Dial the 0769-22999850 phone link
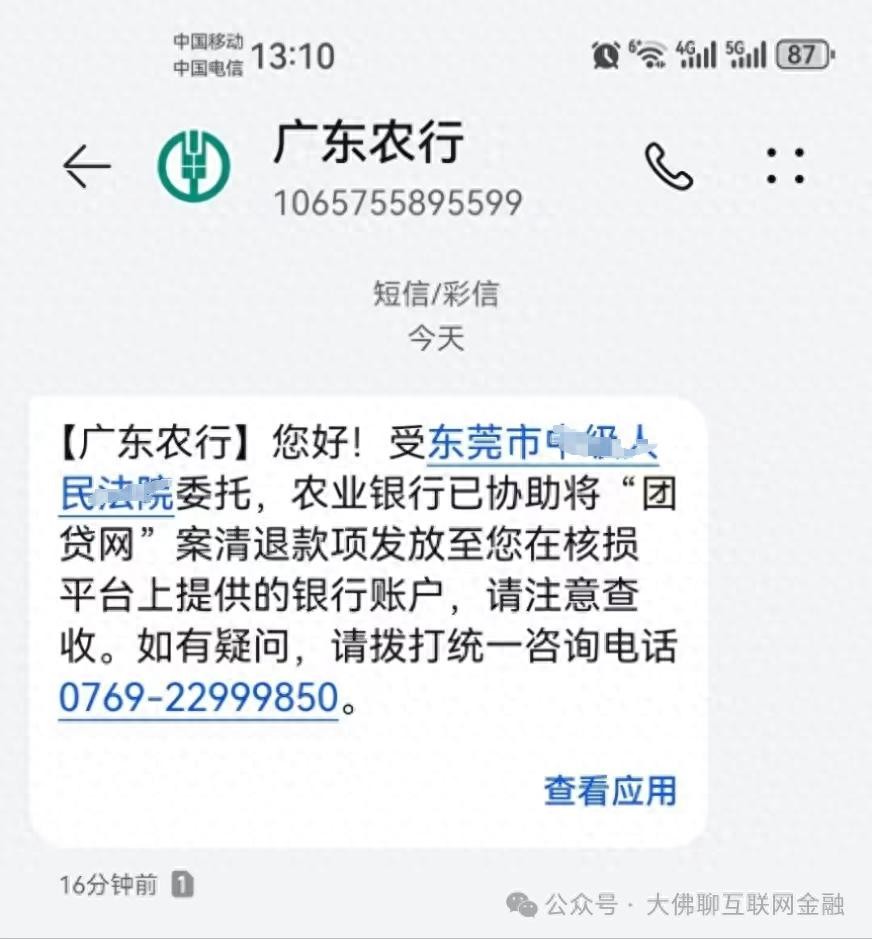Image resolution: width=872 pixels, height=939 pixels. pyautogui.click(x=198, y=697)
